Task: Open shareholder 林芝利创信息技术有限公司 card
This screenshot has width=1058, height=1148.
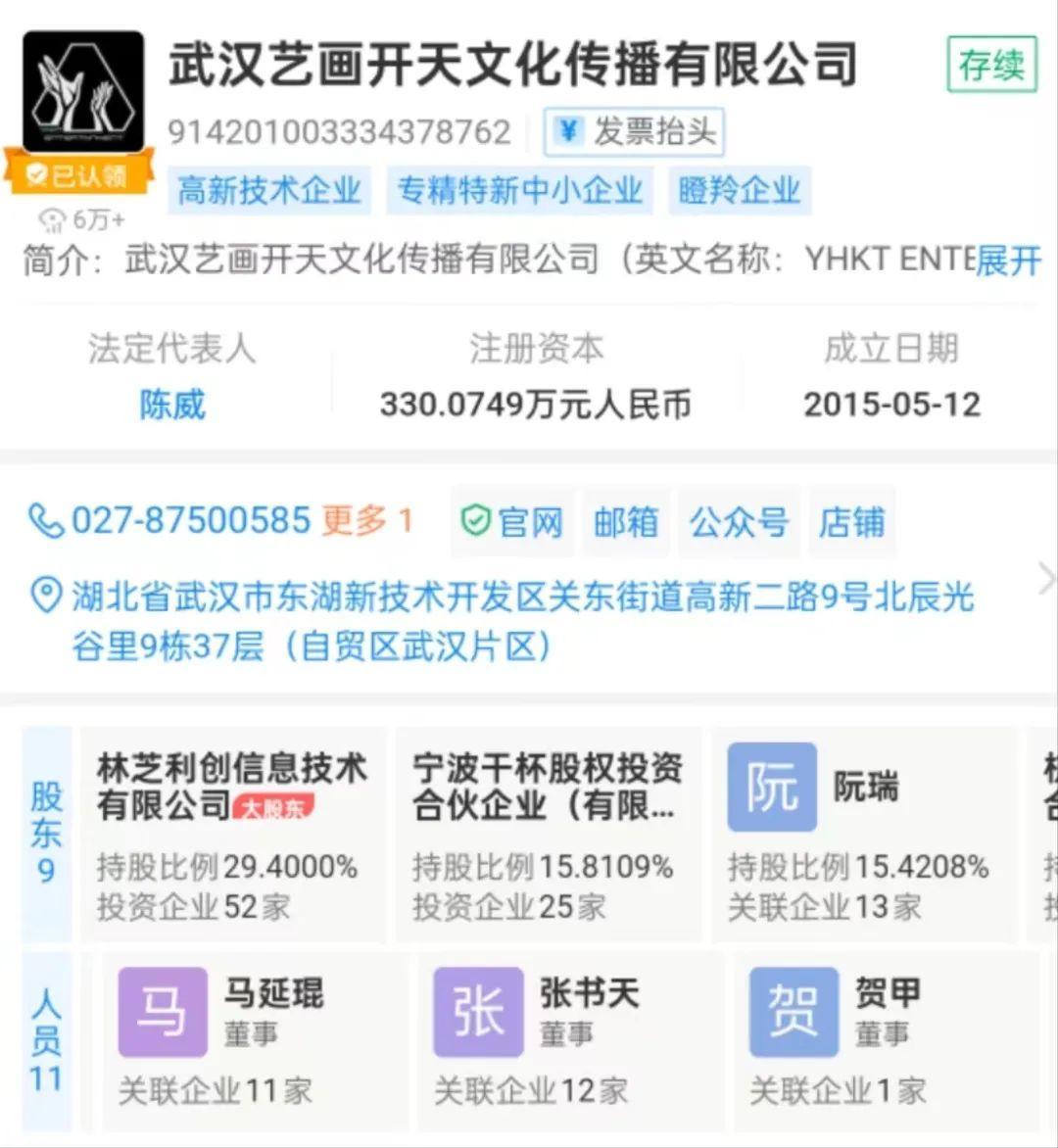Action: pyautogui.click(x=231, y=833)
